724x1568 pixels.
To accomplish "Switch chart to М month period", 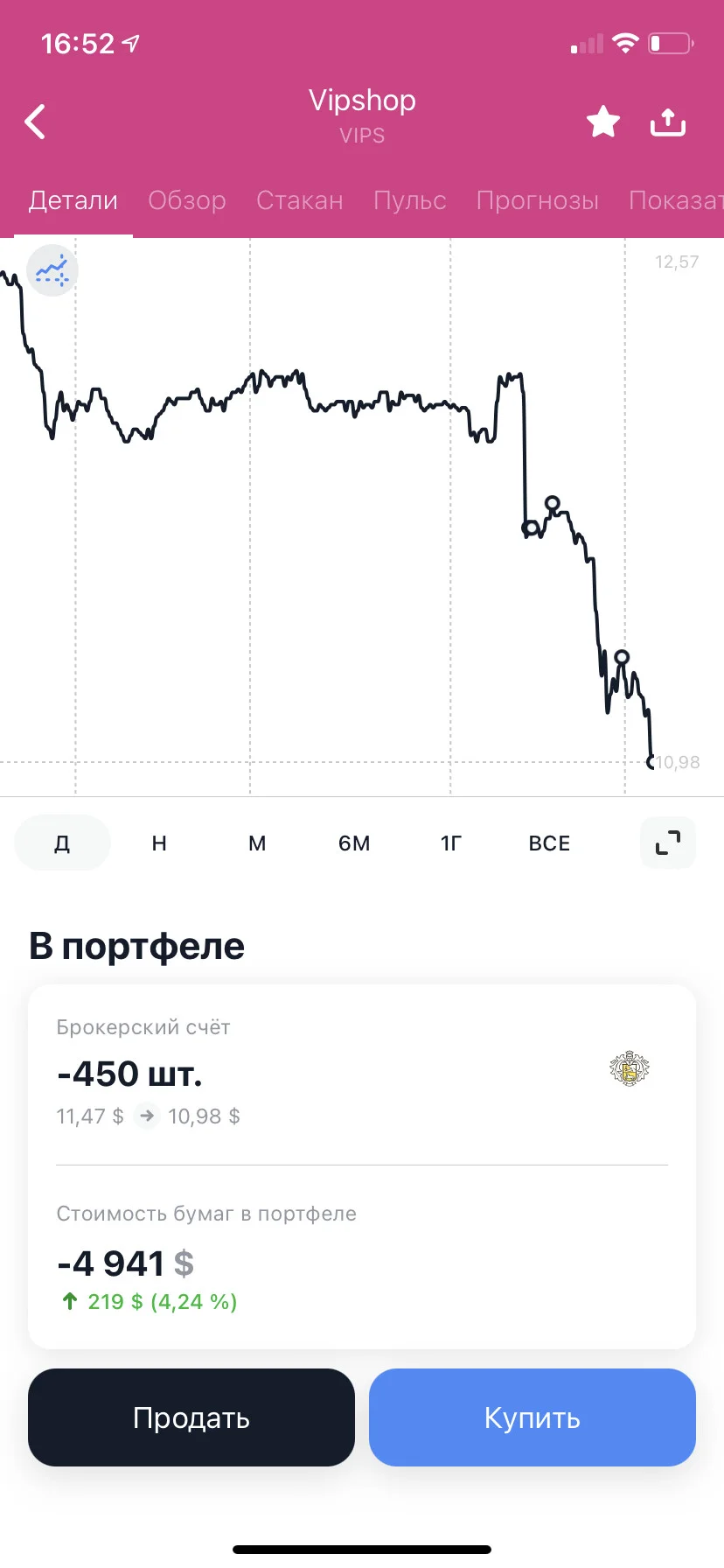I will 257,843.
